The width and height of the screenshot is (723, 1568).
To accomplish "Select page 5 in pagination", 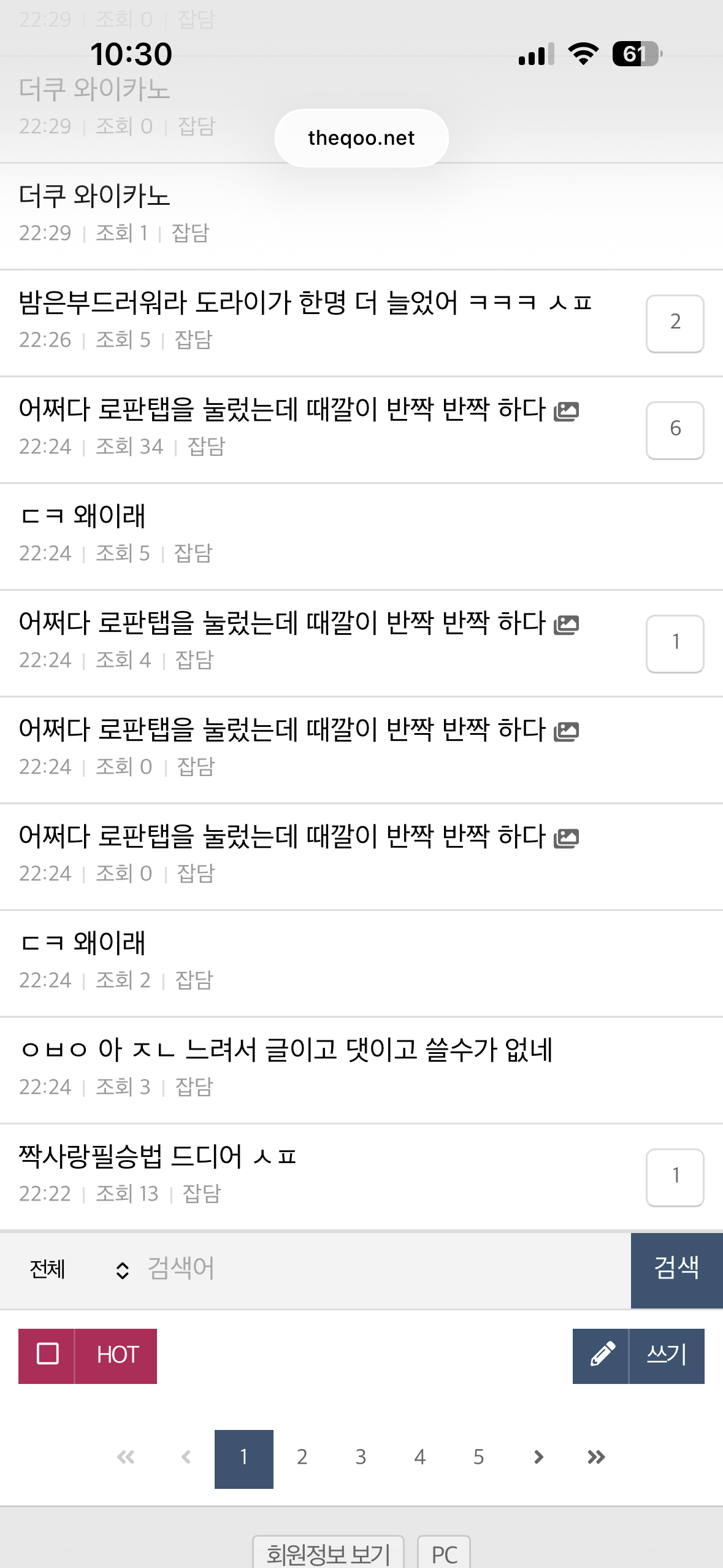I will (478, 1458).
